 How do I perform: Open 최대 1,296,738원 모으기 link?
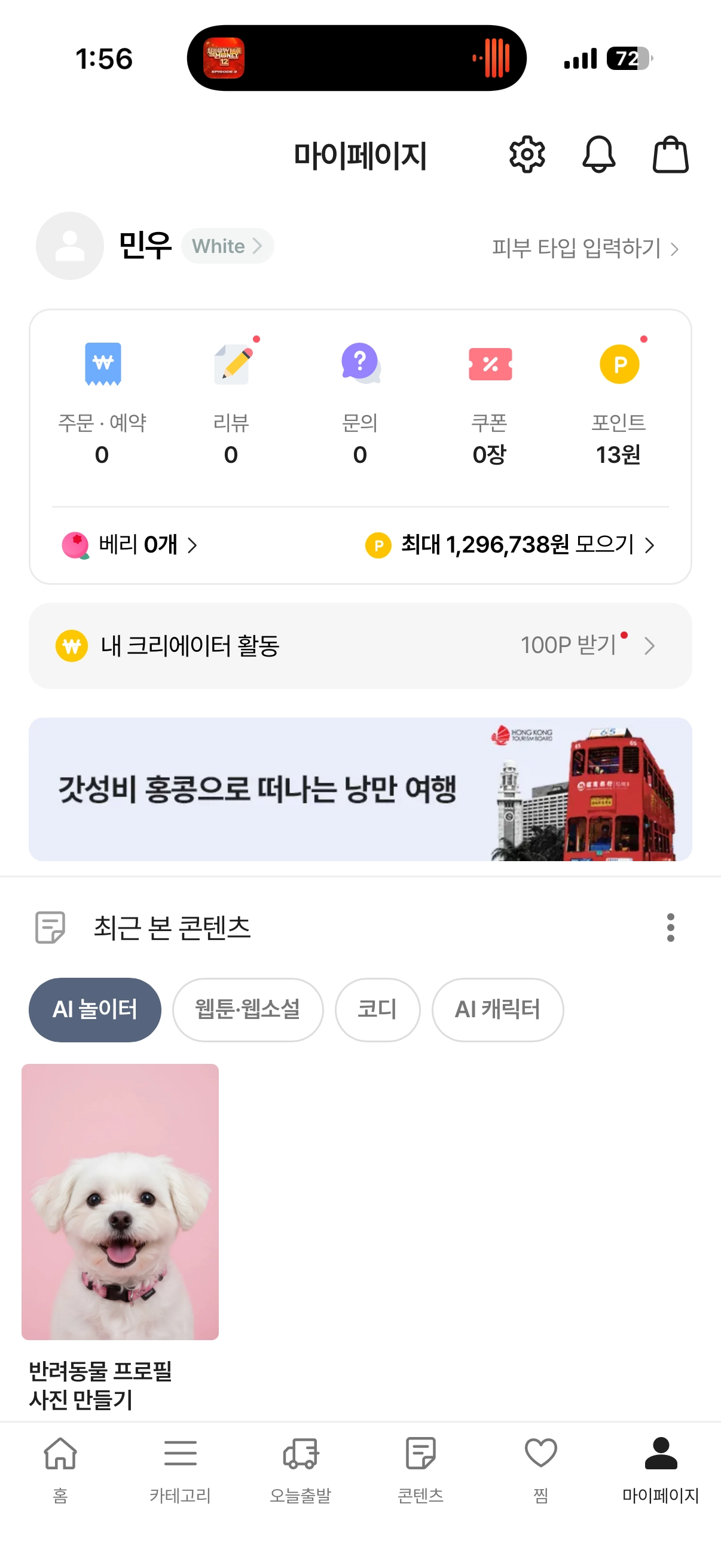[x=510, y=545]
